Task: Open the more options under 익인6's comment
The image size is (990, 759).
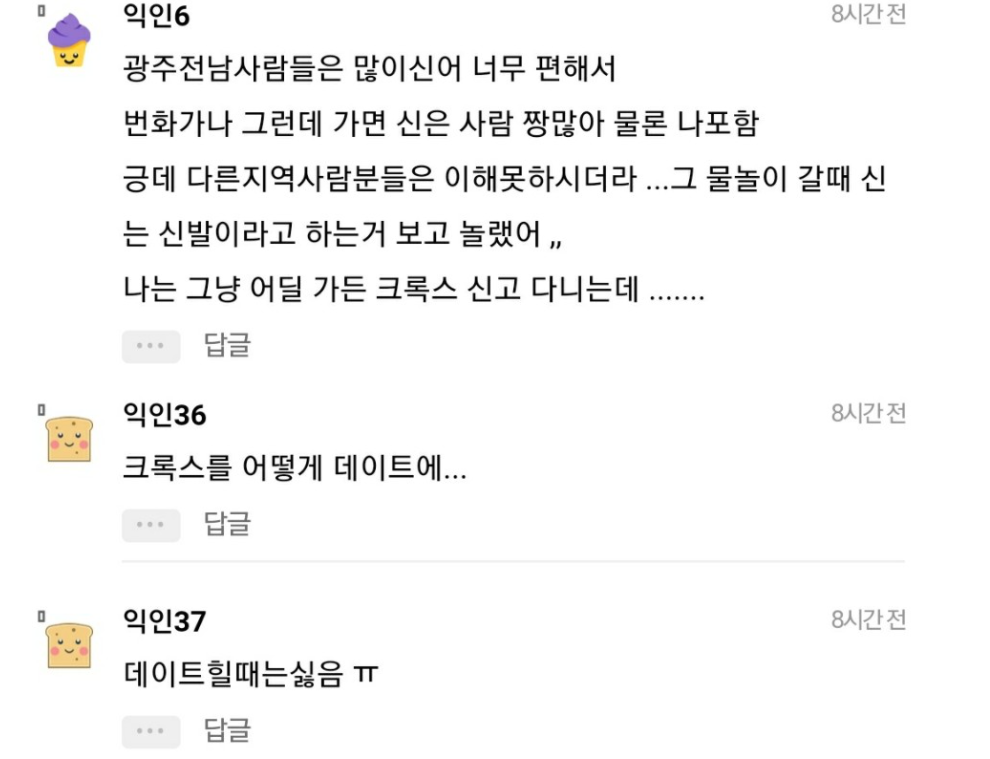Action: [151, 346]
